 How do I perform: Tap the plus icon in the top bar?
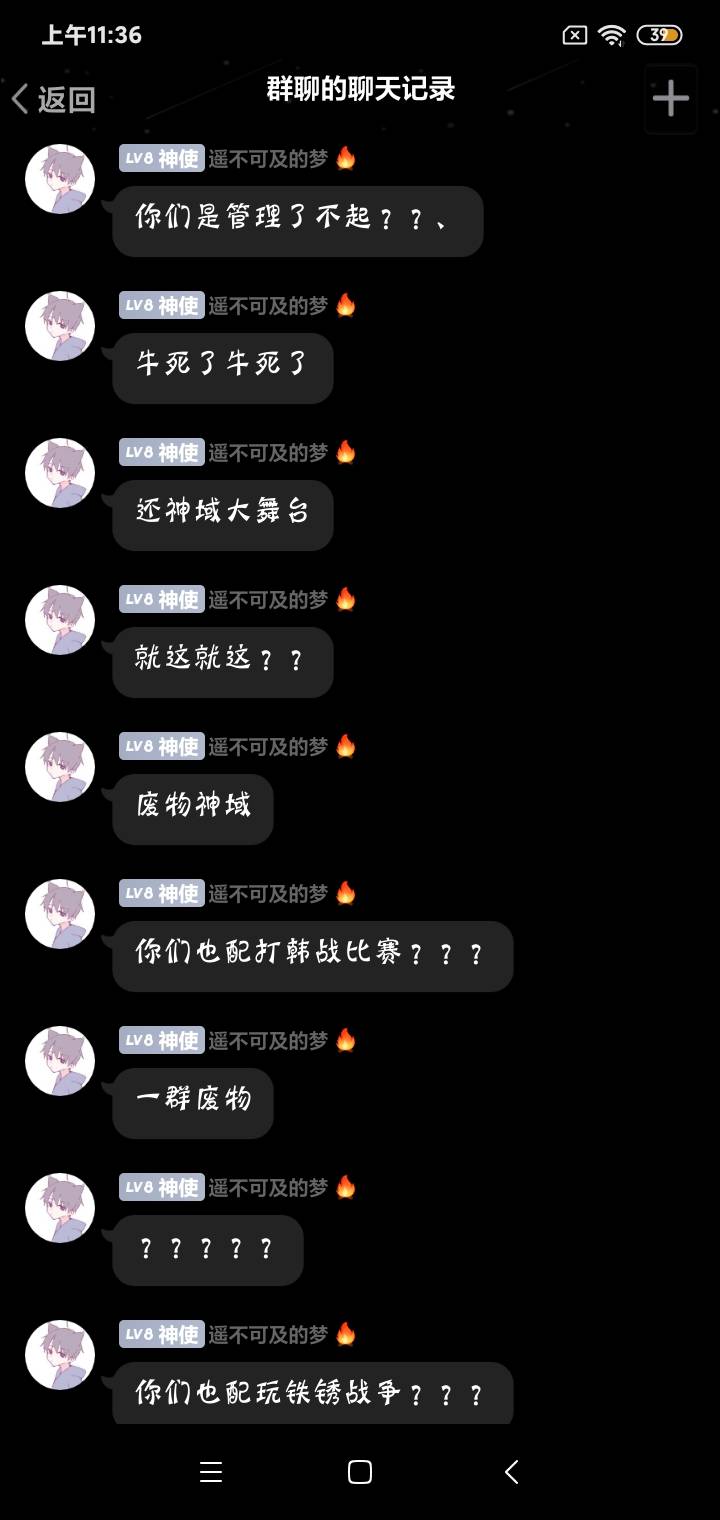click(671, 98)
